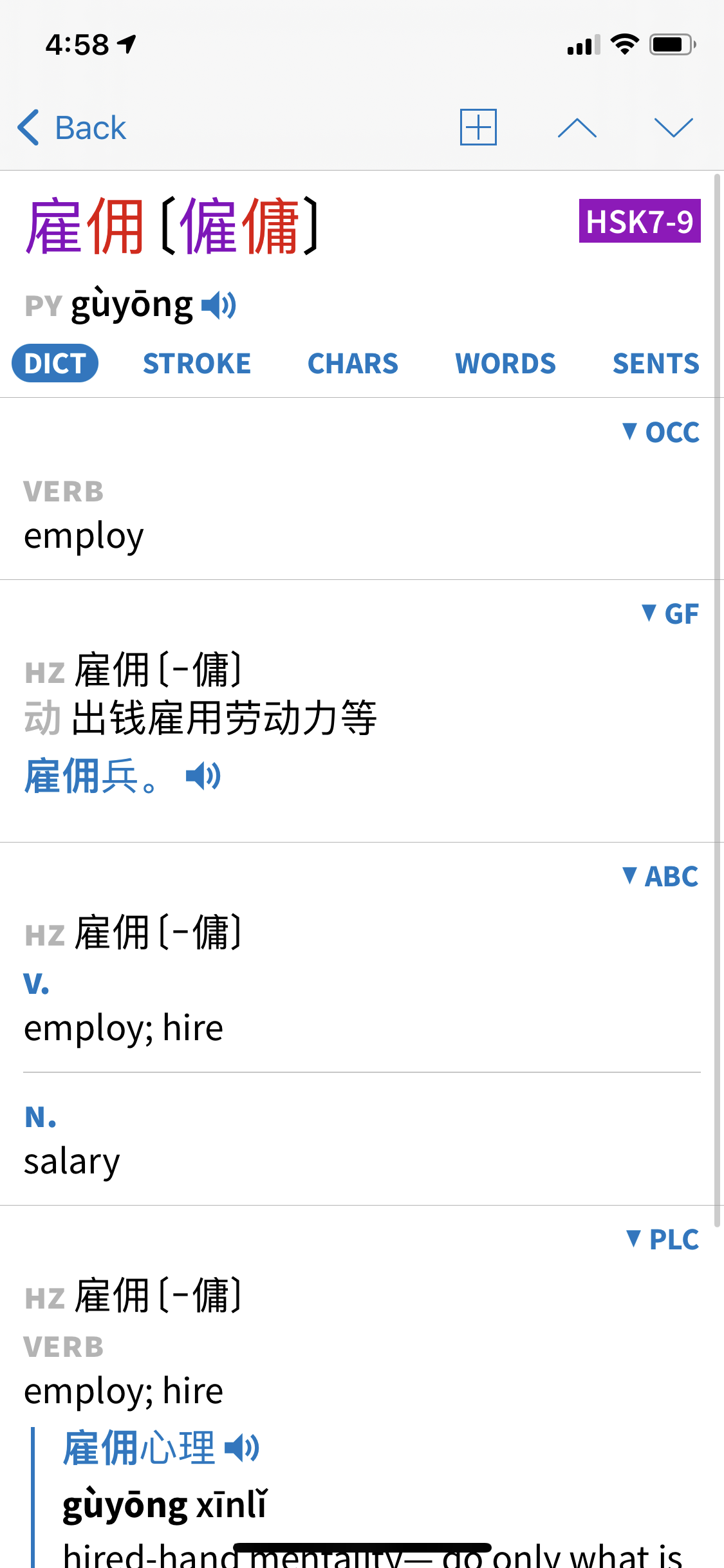Play audio for the 雇佣兵 example

coord(203,776)
